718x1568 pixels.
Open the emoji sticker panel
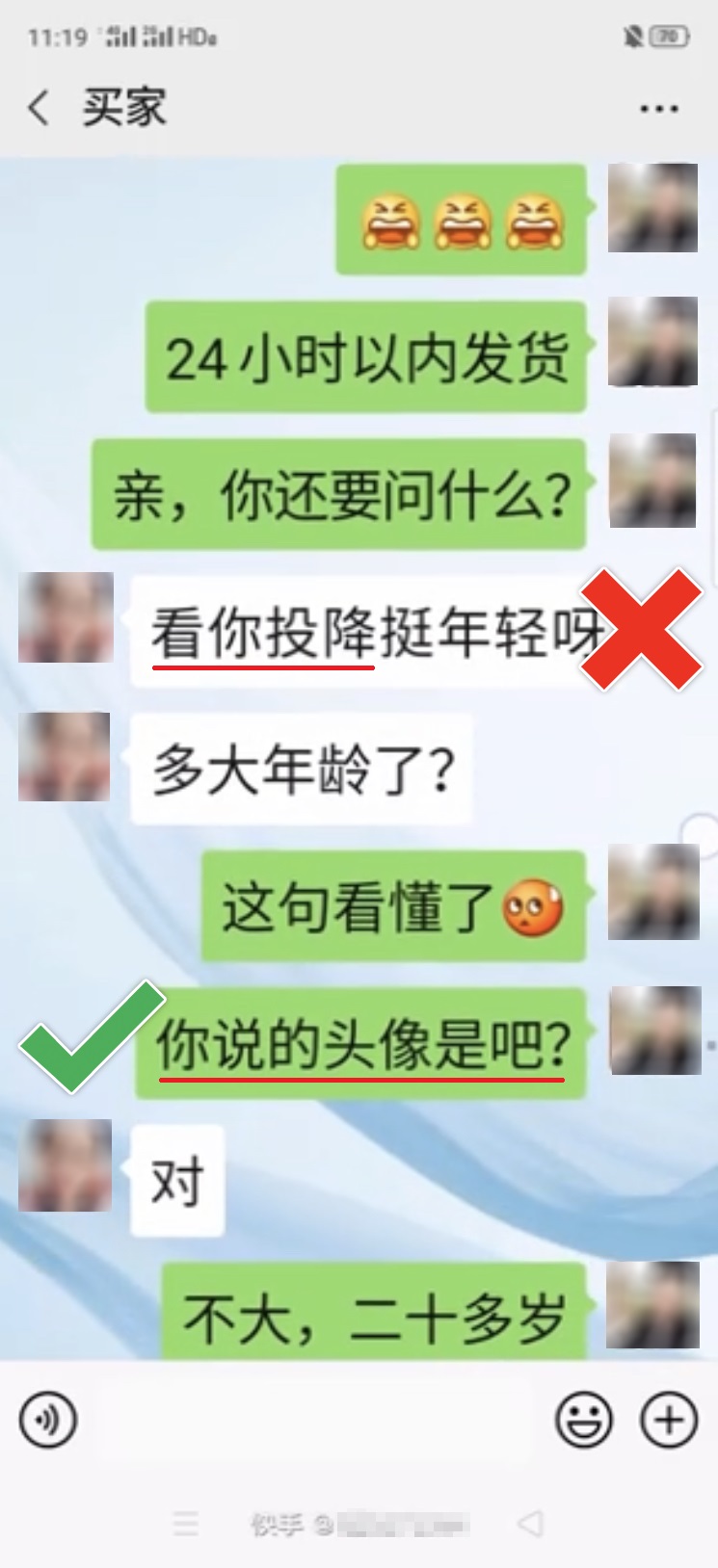click(583, 1419)
